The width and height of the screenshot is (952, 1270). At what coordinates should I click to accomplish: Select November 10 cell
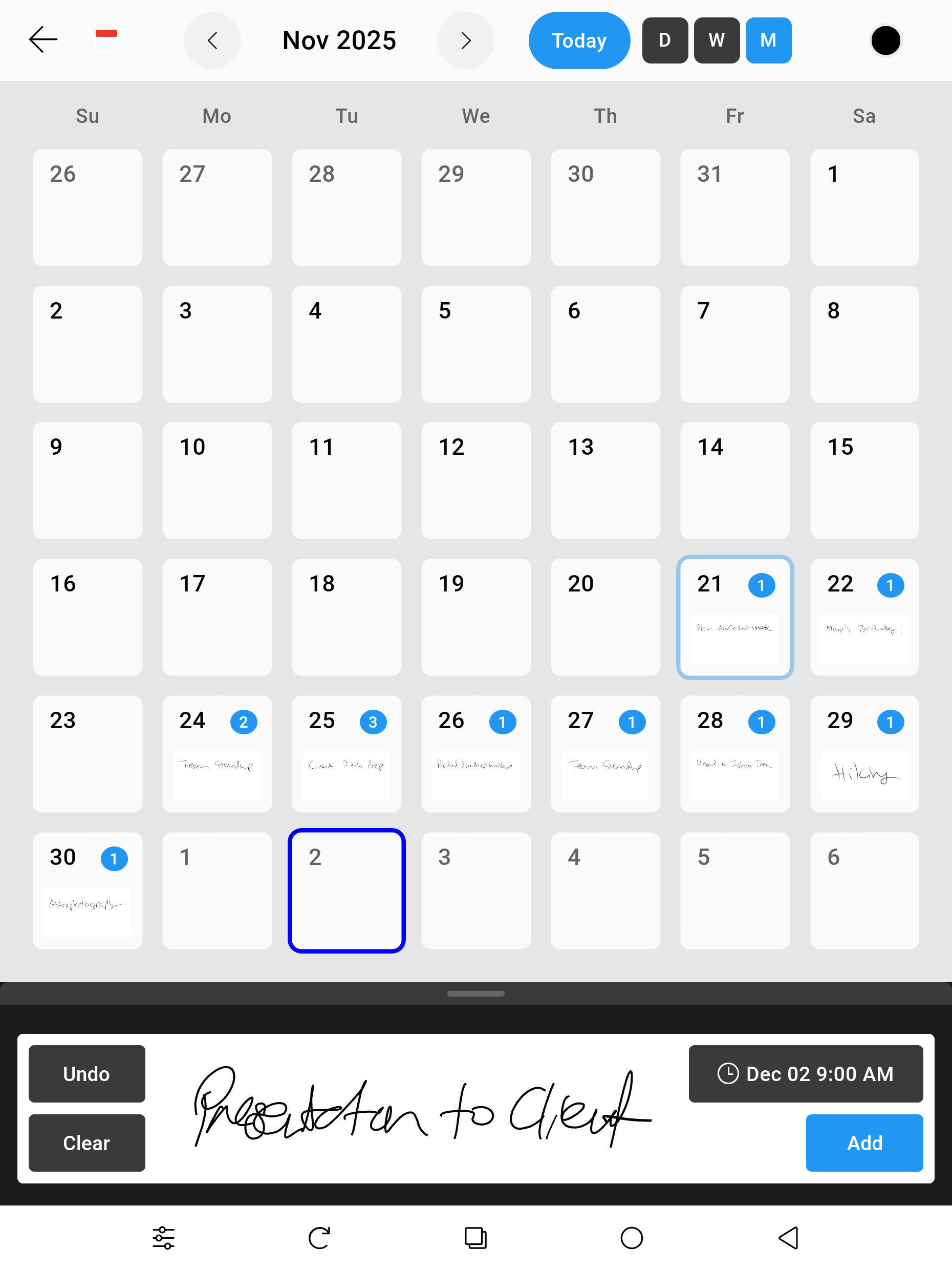click(x=217, y=480)
